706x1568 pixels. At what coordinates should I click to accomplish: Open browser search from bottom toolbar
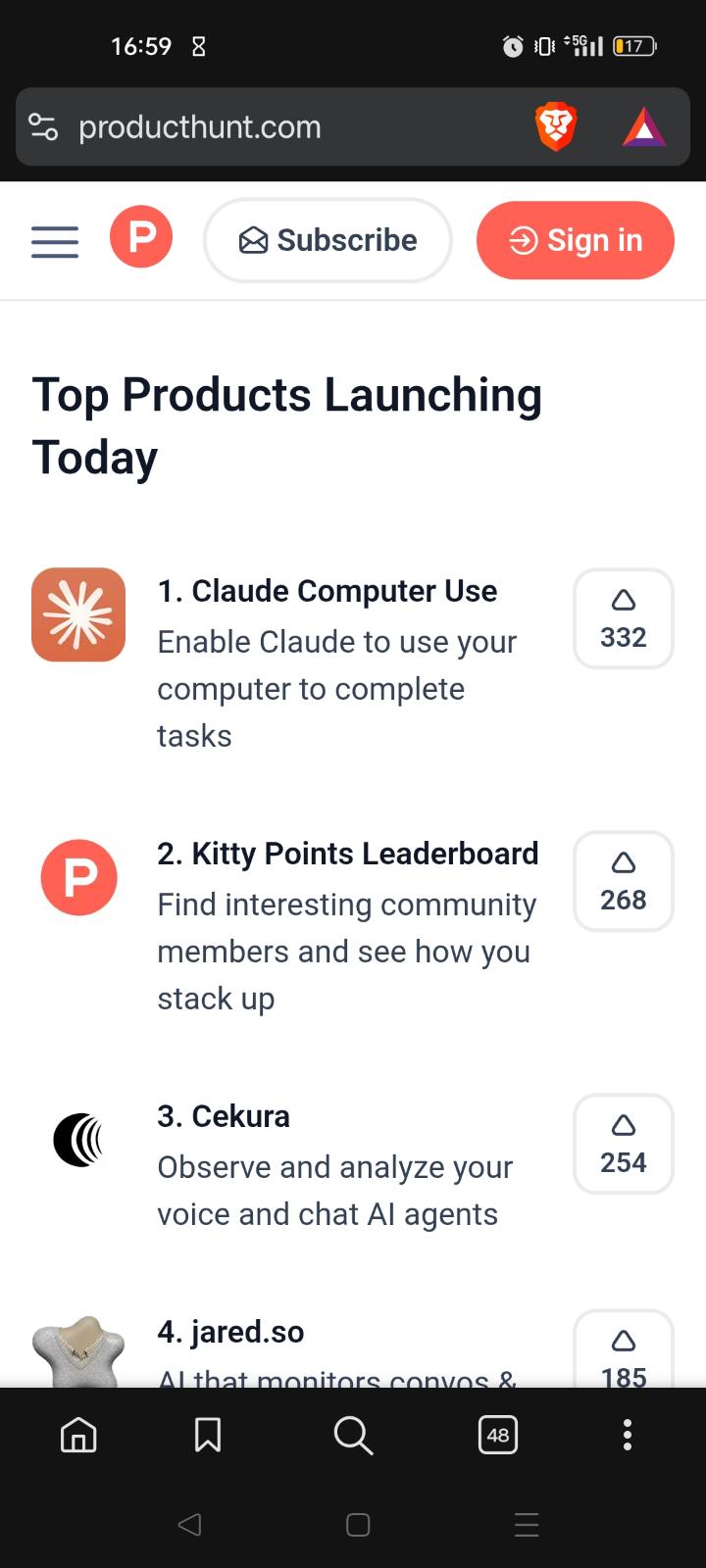[x=353, y=1436]
